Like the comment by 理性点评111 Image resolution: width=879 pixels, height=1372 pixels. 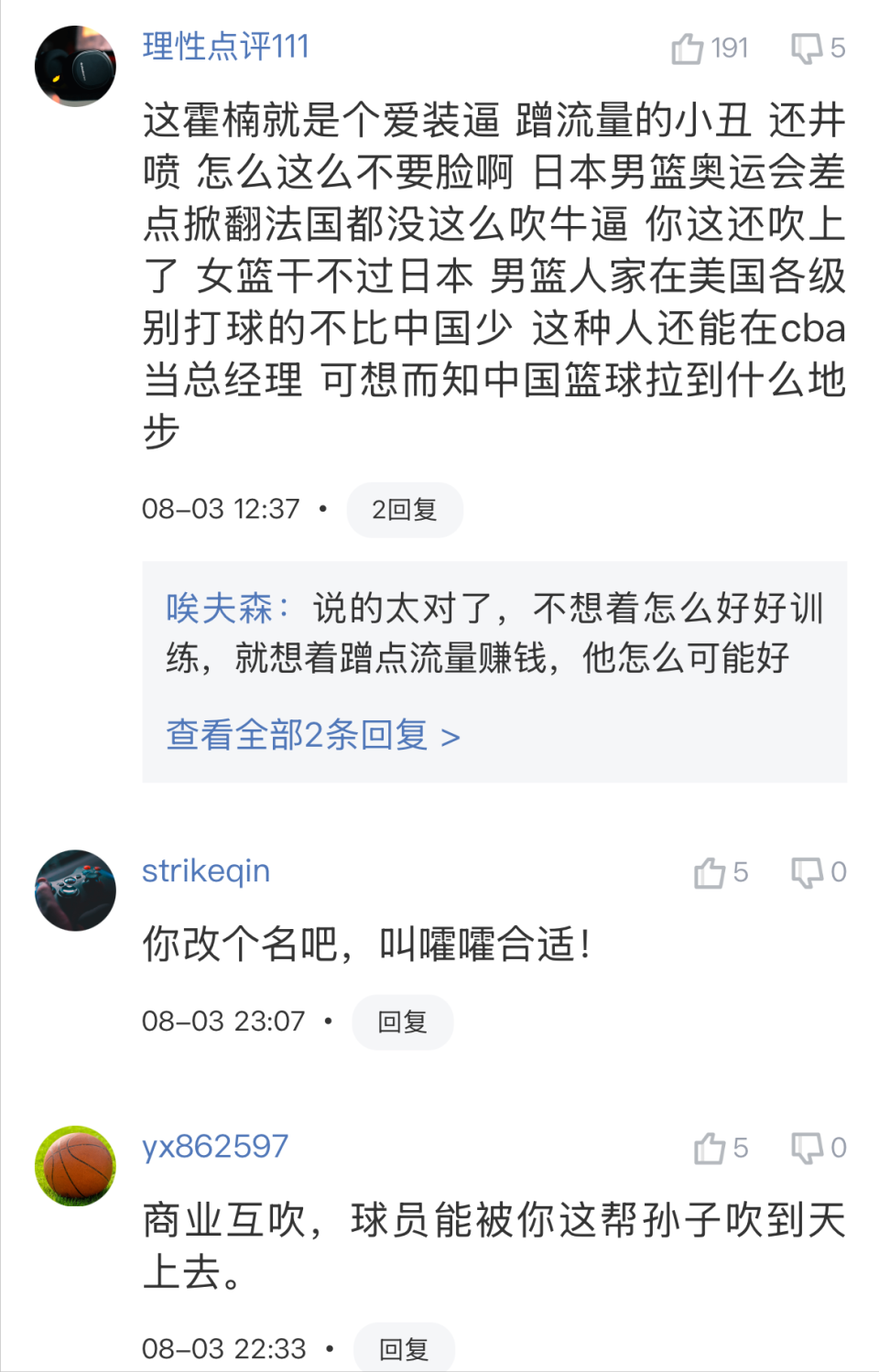tap(709, 48)
